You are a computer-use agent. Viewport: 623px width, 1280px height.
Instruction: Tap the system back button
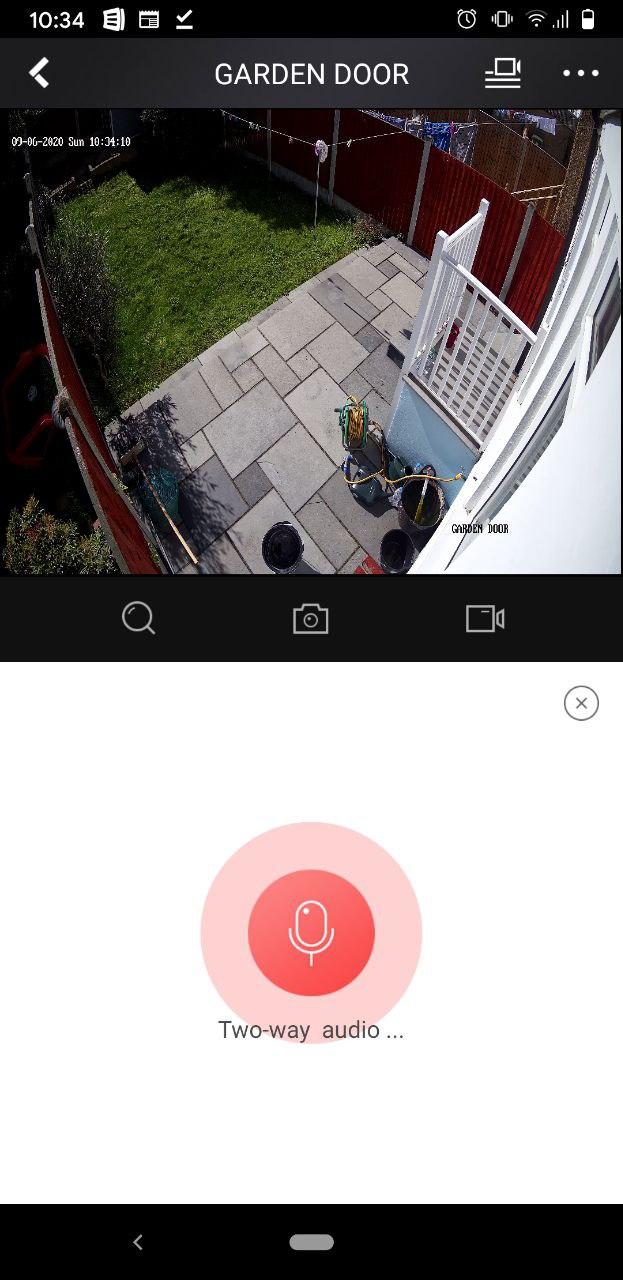[x=138, y=1242]
